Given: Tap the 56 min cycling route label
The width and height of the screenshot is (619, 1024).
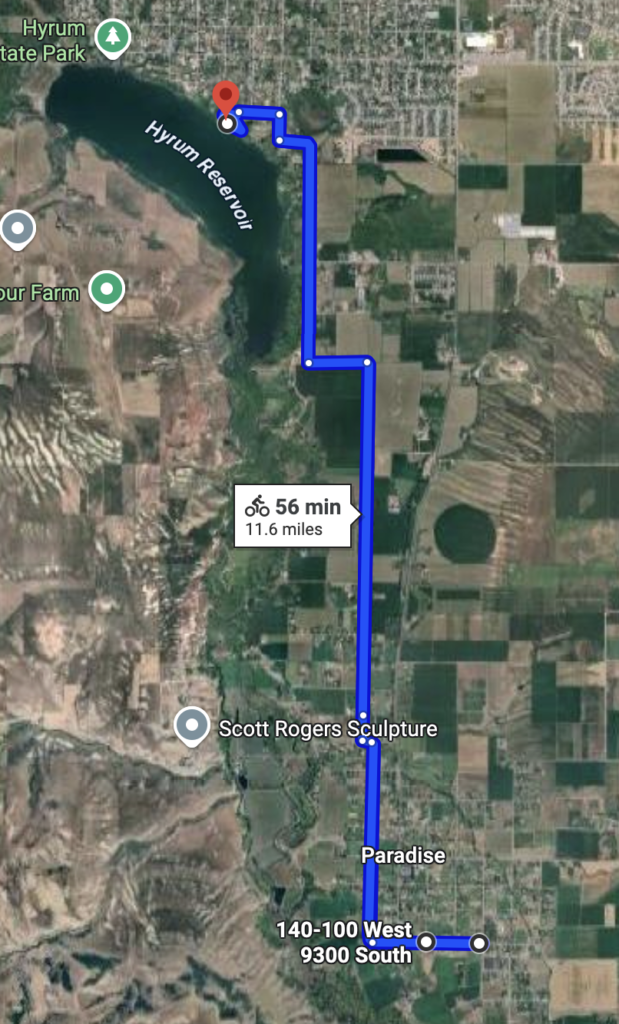Looking at the screenshot, I should [292, 516].
